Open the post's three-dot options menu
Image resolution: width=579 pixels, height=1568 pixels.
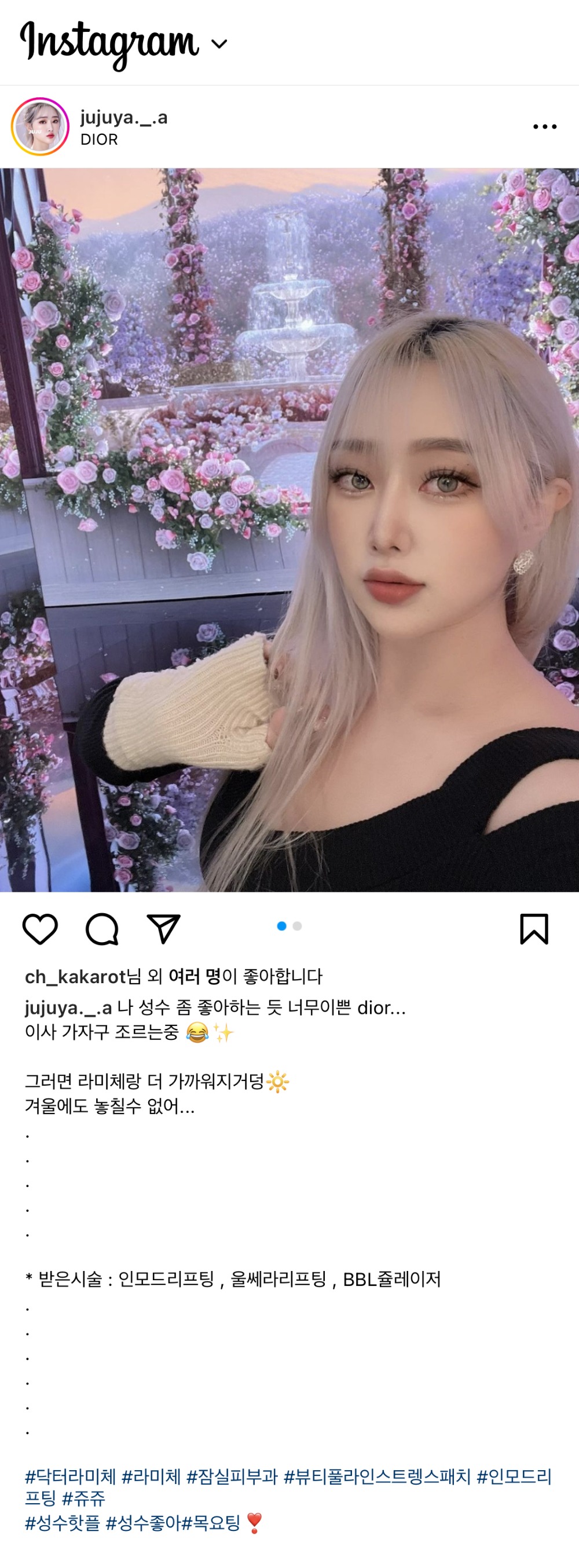[x=544, y=127]
